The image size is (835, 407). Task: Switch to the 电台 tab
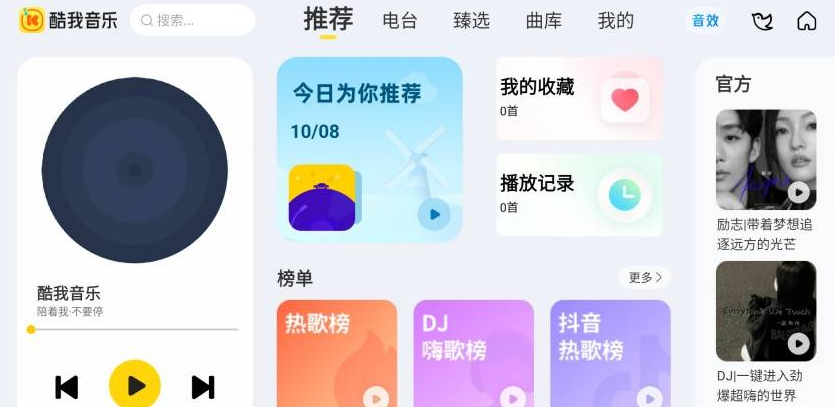pyautogui.click(x=400, y=20)
